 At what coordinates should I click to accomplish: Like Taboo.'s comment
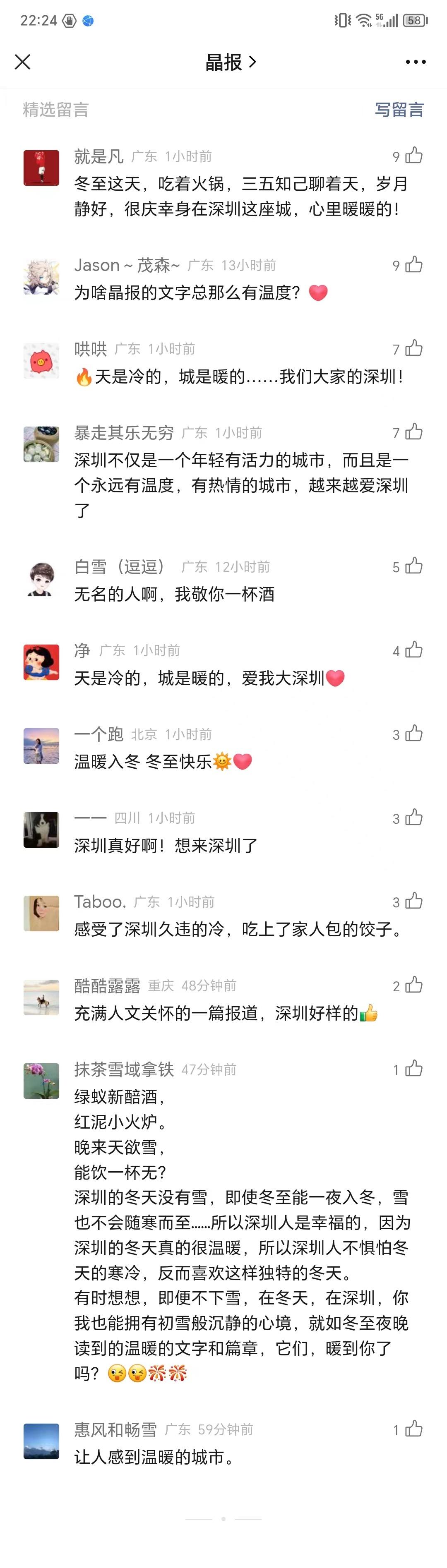414,901
